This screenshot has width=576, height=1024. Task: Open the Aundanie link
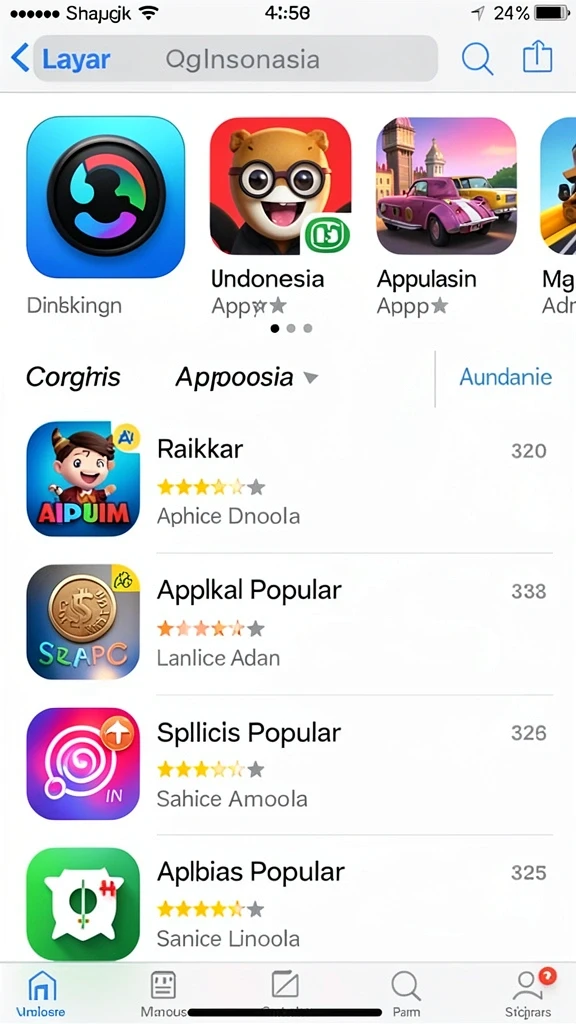[x=505, y=377]
